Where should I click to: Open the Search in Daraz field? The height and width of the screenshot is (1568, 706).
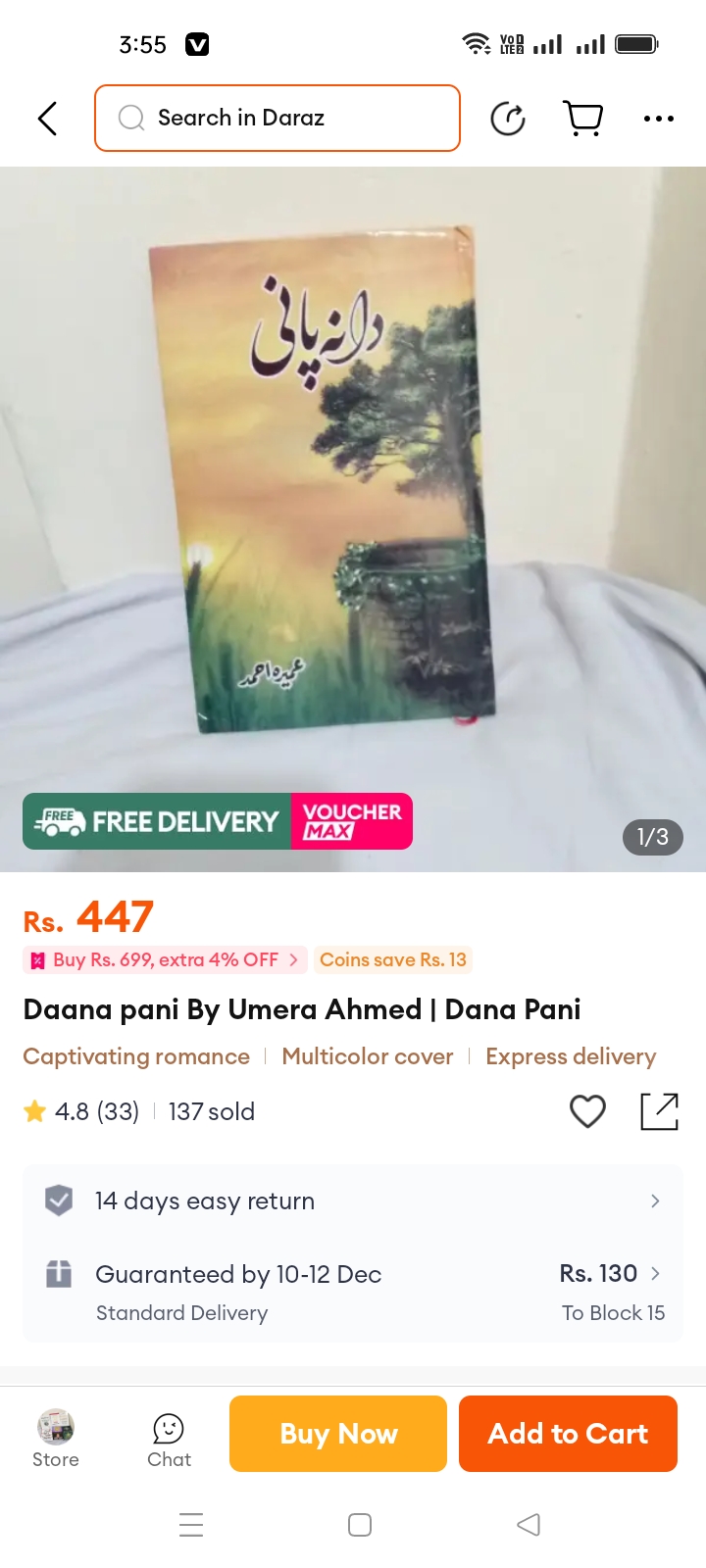point(277,119)
